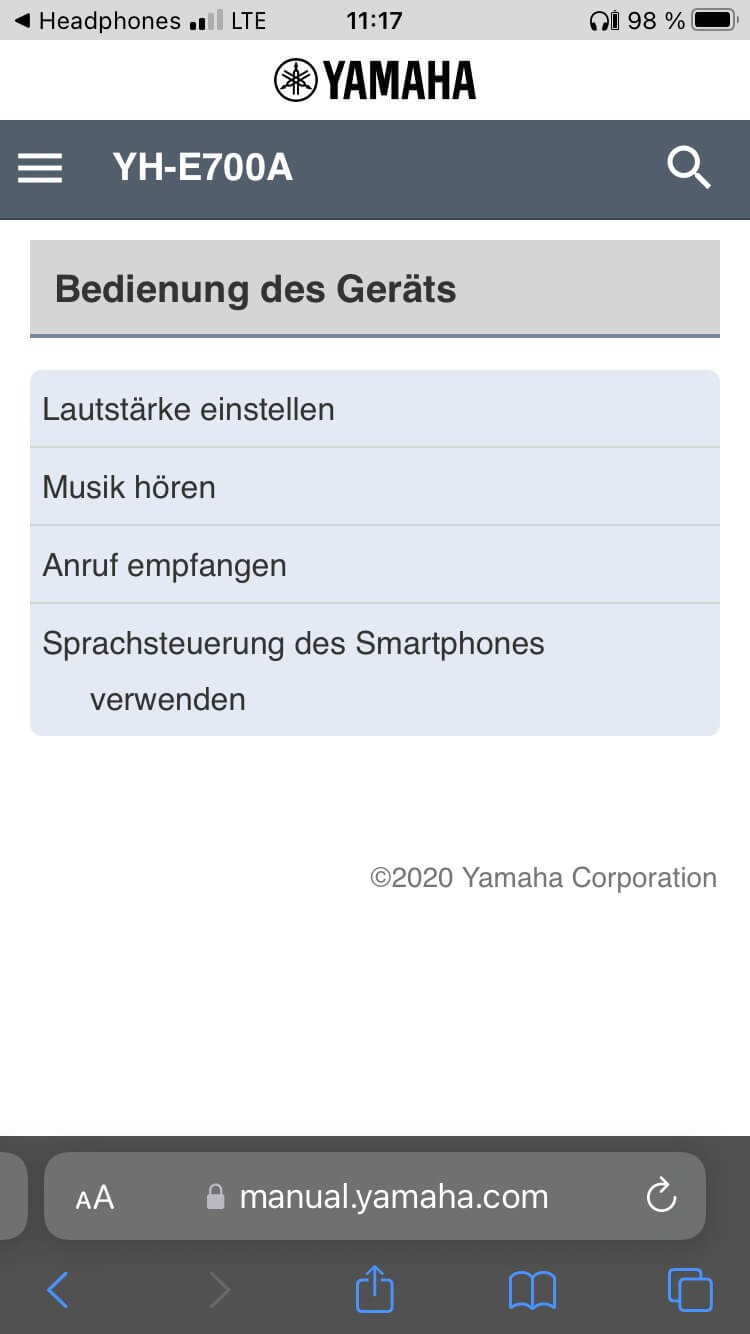The height and width of the screenshot is (1334, 750).
Task: Reload the current page
Action: click(x=661, y=1196)
